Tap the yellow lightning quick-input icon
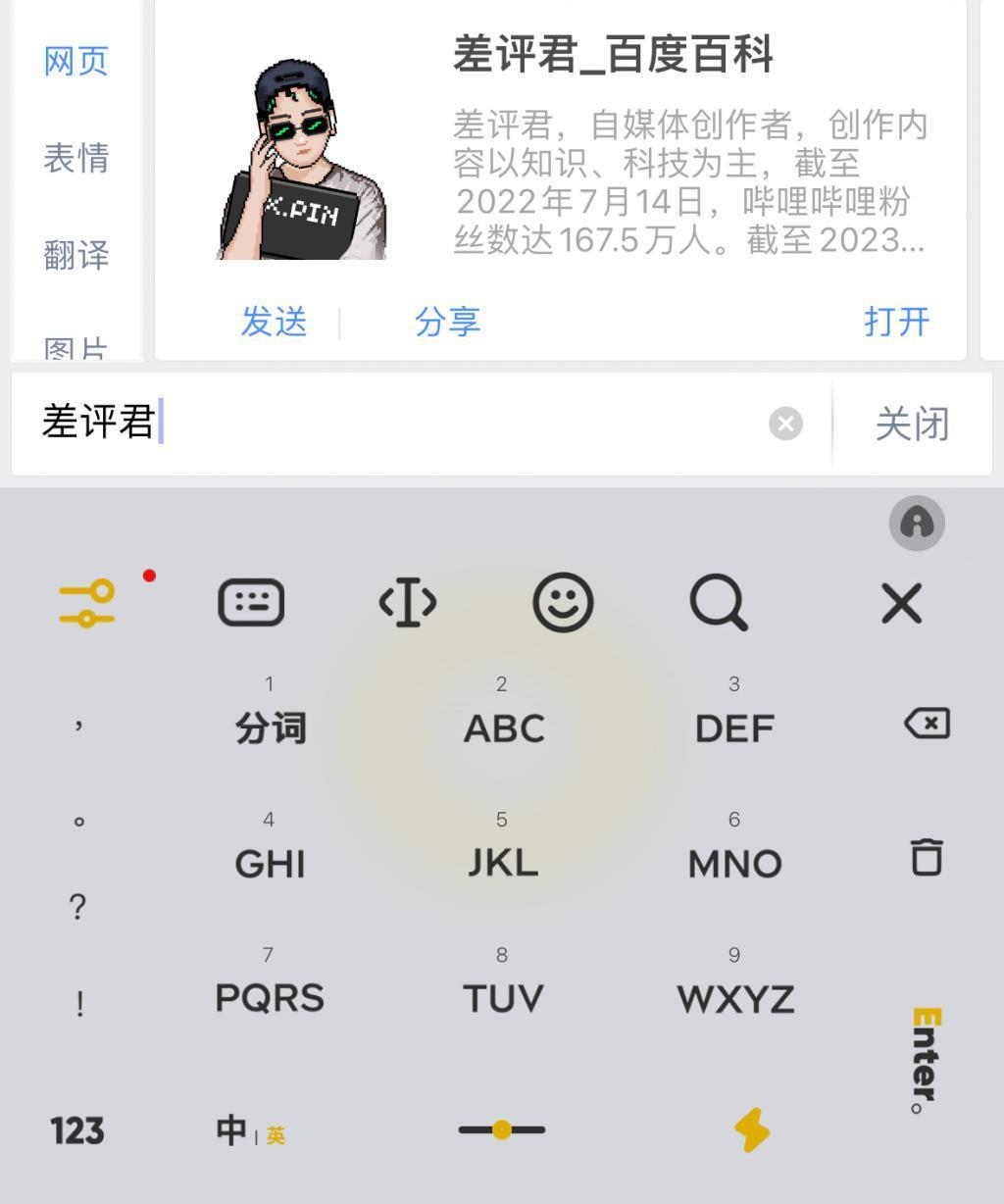The image size is (1004, 1204). click(751, 1129)
